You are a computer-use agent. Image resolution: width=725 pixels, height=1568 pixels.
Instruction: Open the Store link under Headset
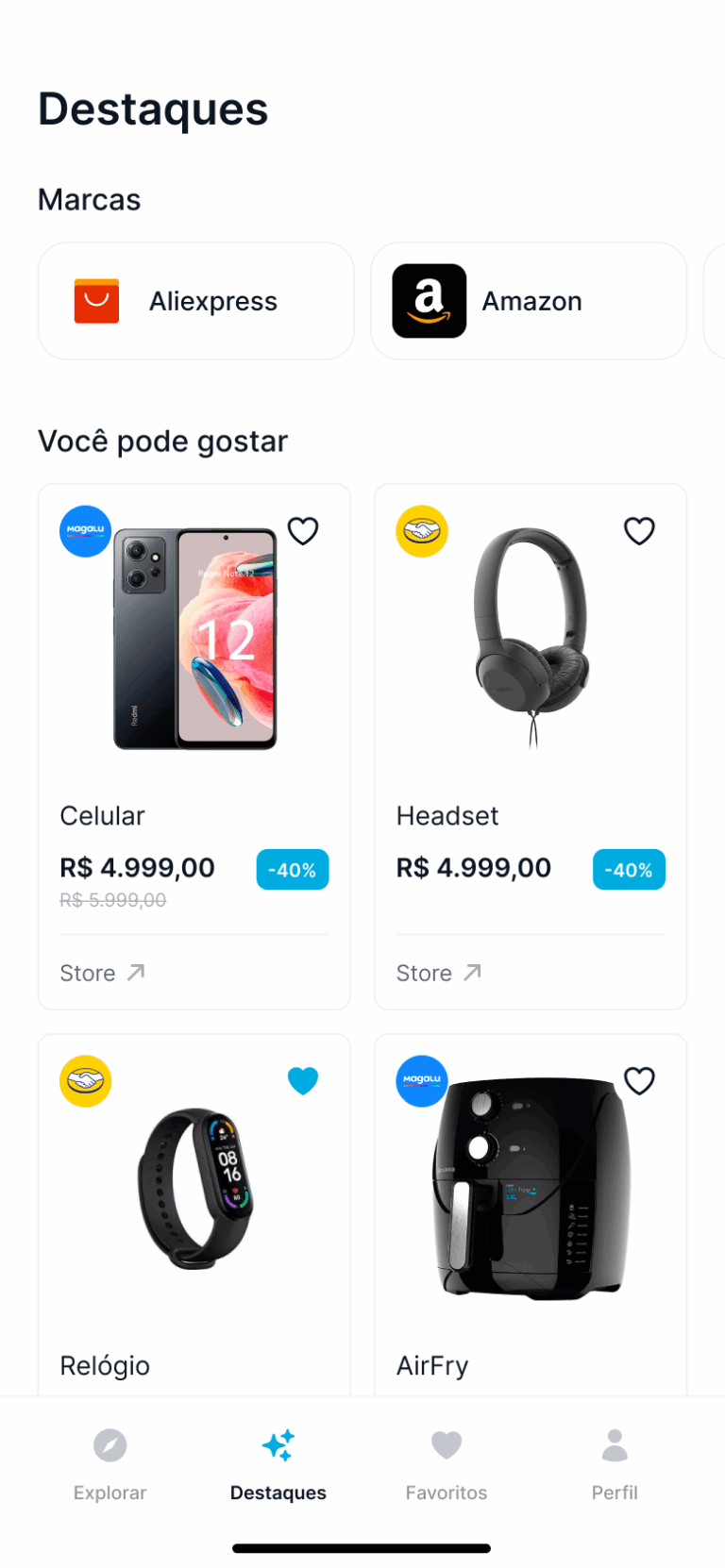coord(438,973)
